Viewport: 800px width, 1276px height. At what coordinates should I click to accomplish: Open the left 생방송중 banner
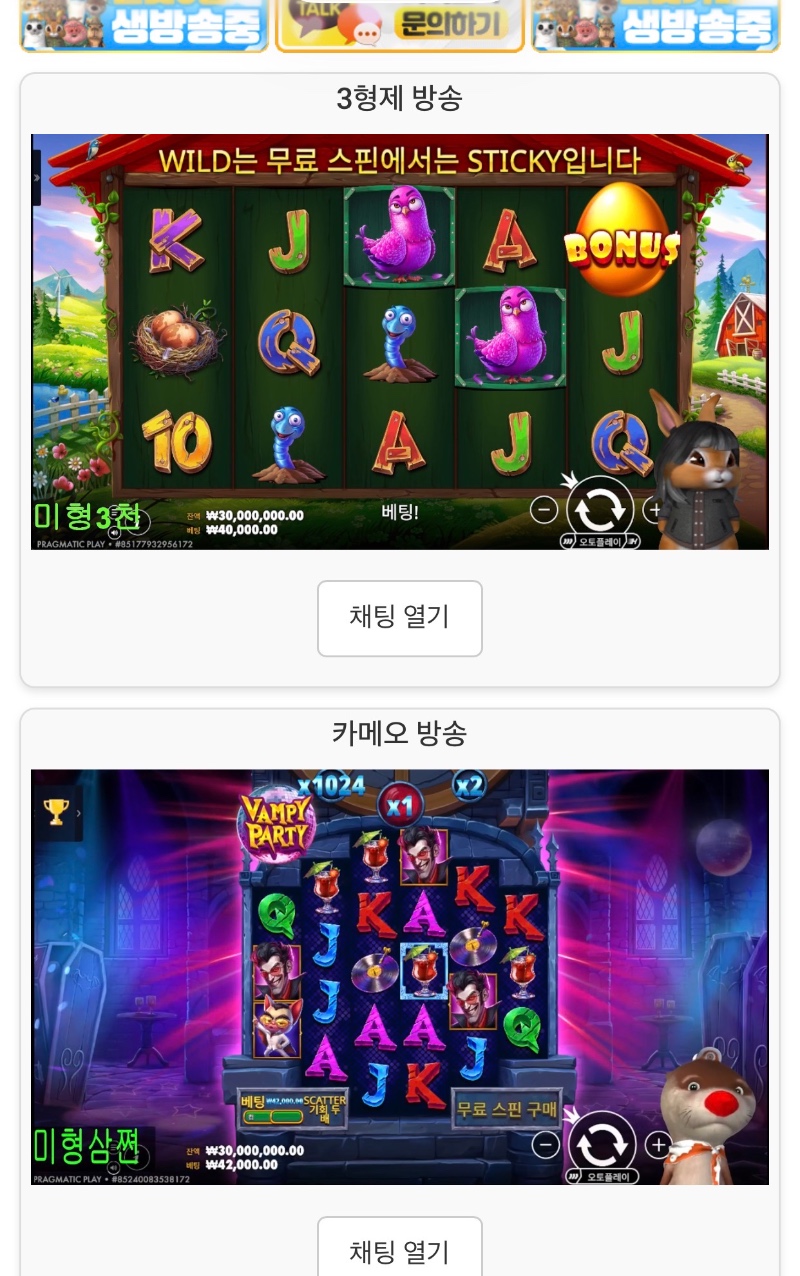tap(144, 25)
